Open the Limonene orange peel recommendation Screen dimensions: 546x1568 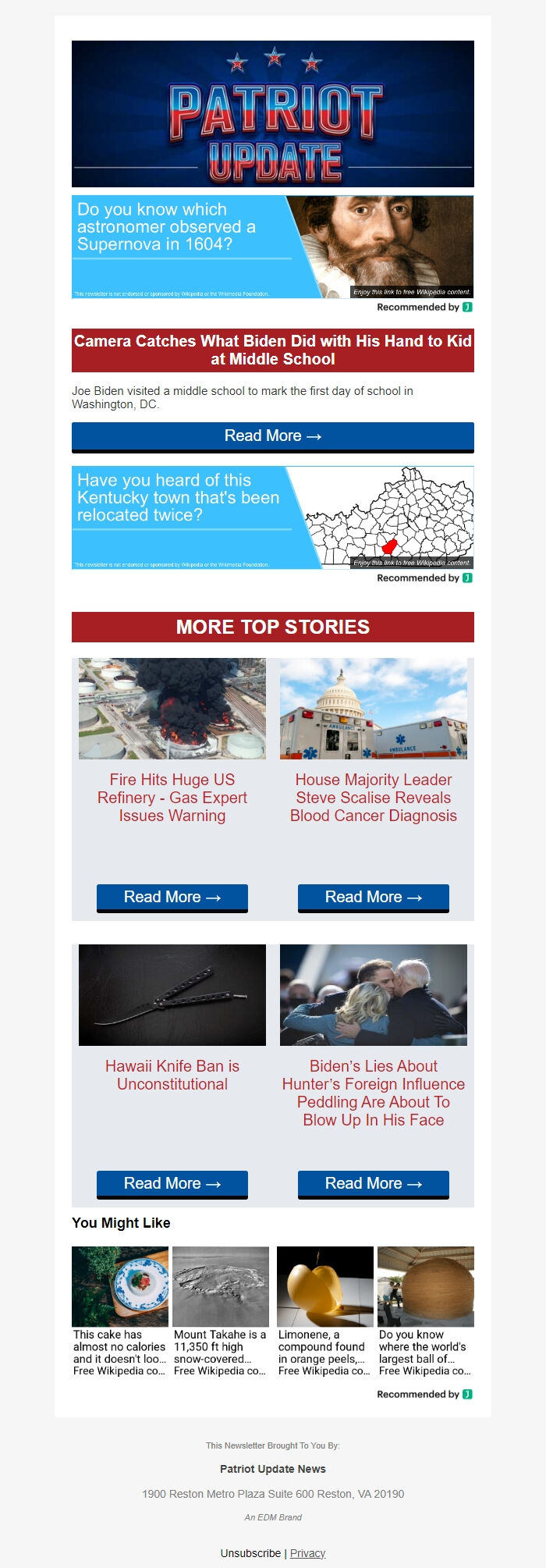(x=324, y=1310)
